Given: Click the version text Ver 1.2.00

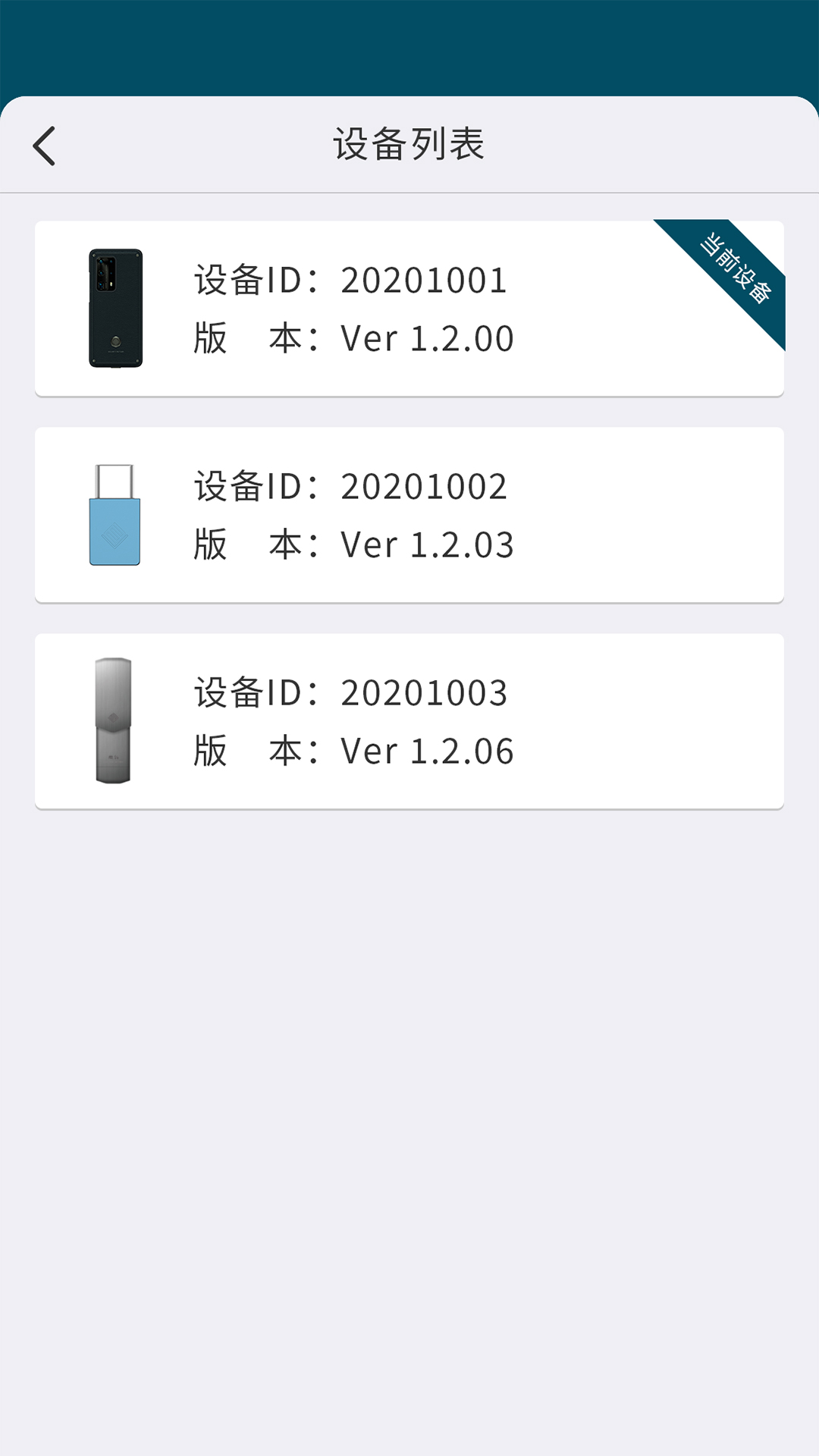Looking at the screenshot, I should pyautogui.click(x=427, y=337).
